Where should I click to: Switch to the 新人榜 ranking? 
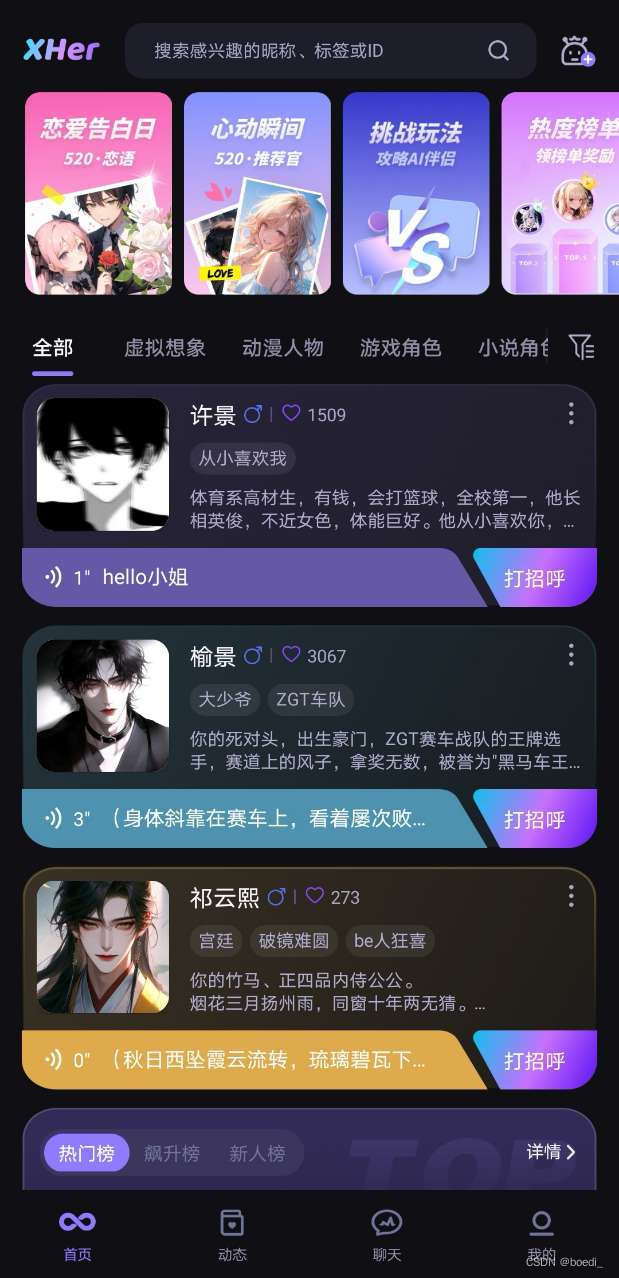point(257,1154)
